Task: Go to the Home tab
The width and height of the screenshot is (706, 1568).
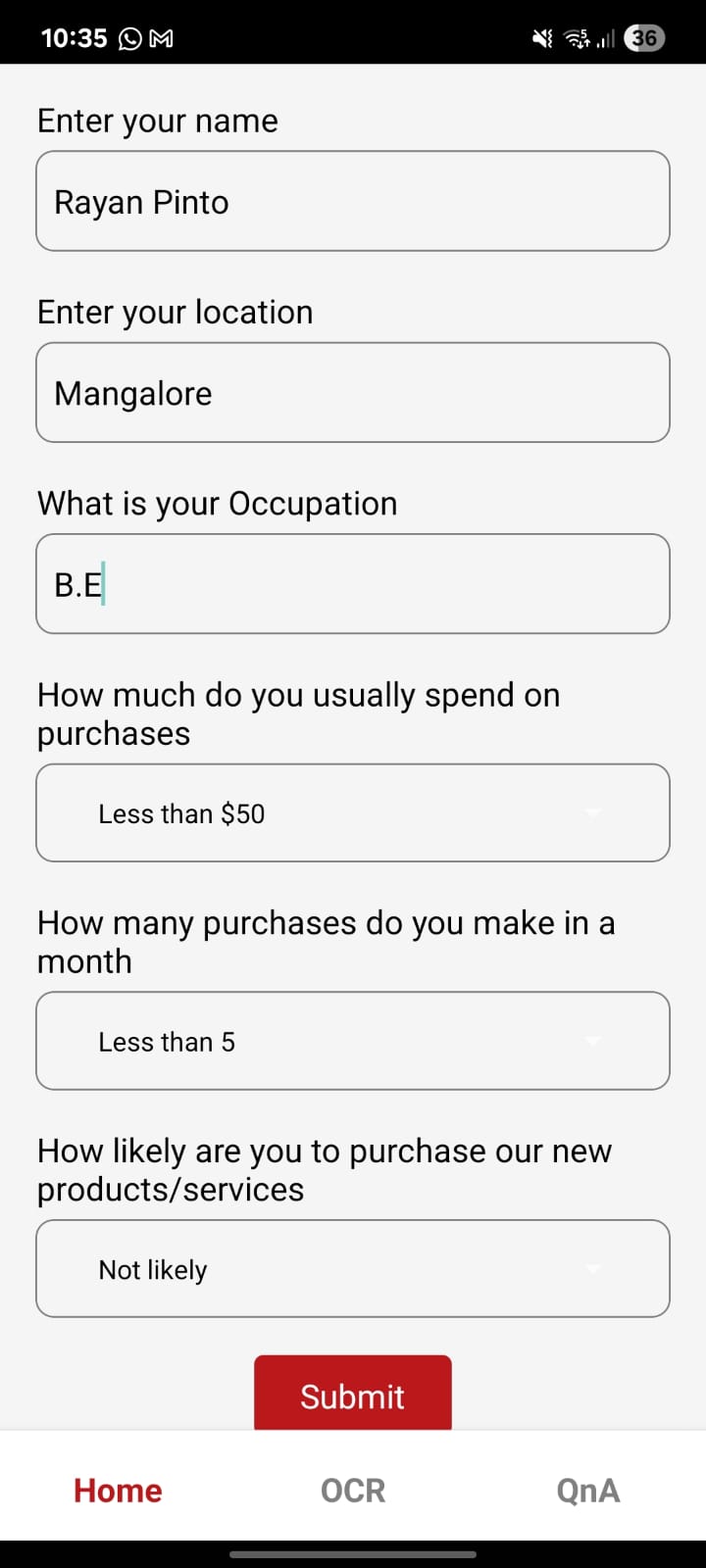Action: point(118,1491)
